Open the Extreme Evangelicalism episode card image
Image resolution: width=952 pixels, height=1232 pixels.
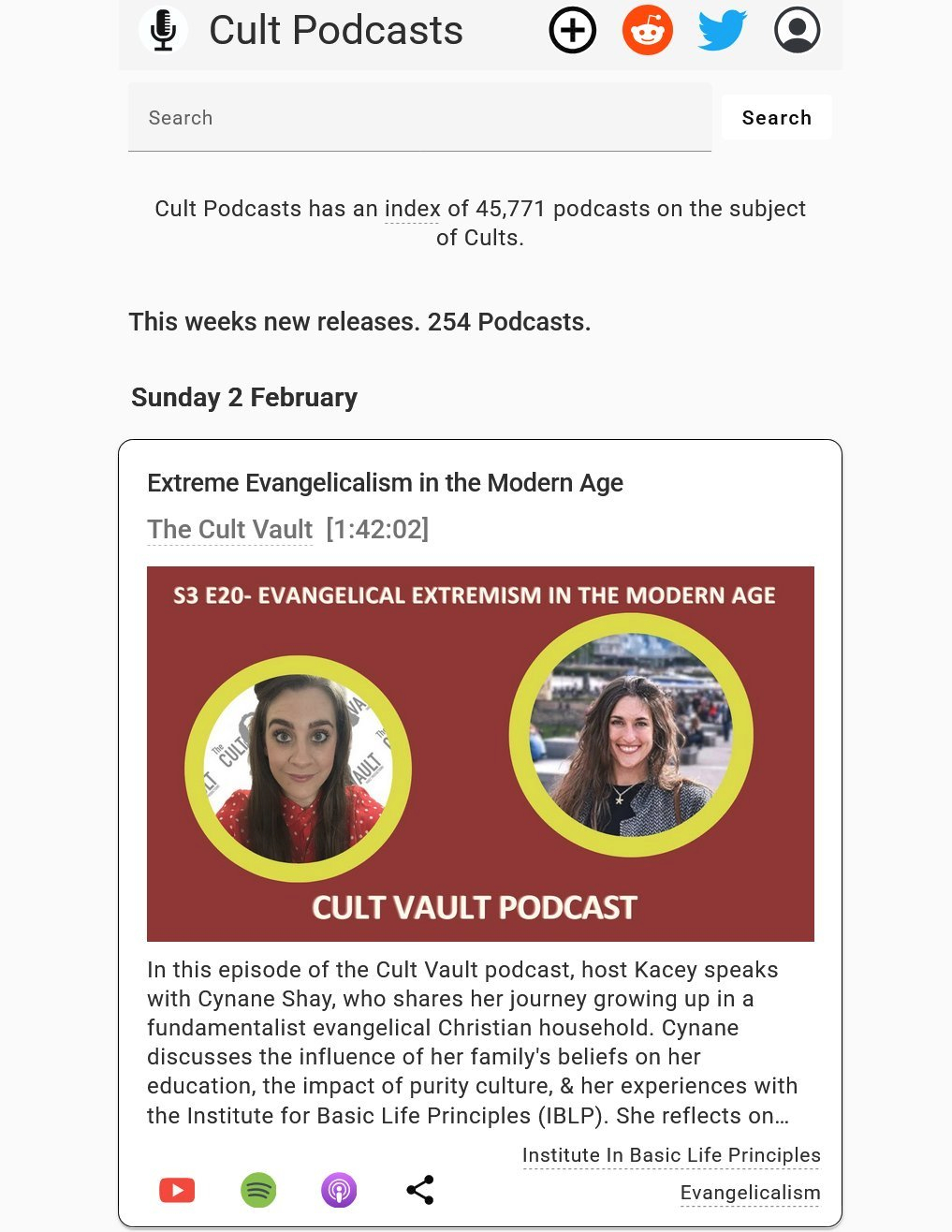click(x=480, y=754)
